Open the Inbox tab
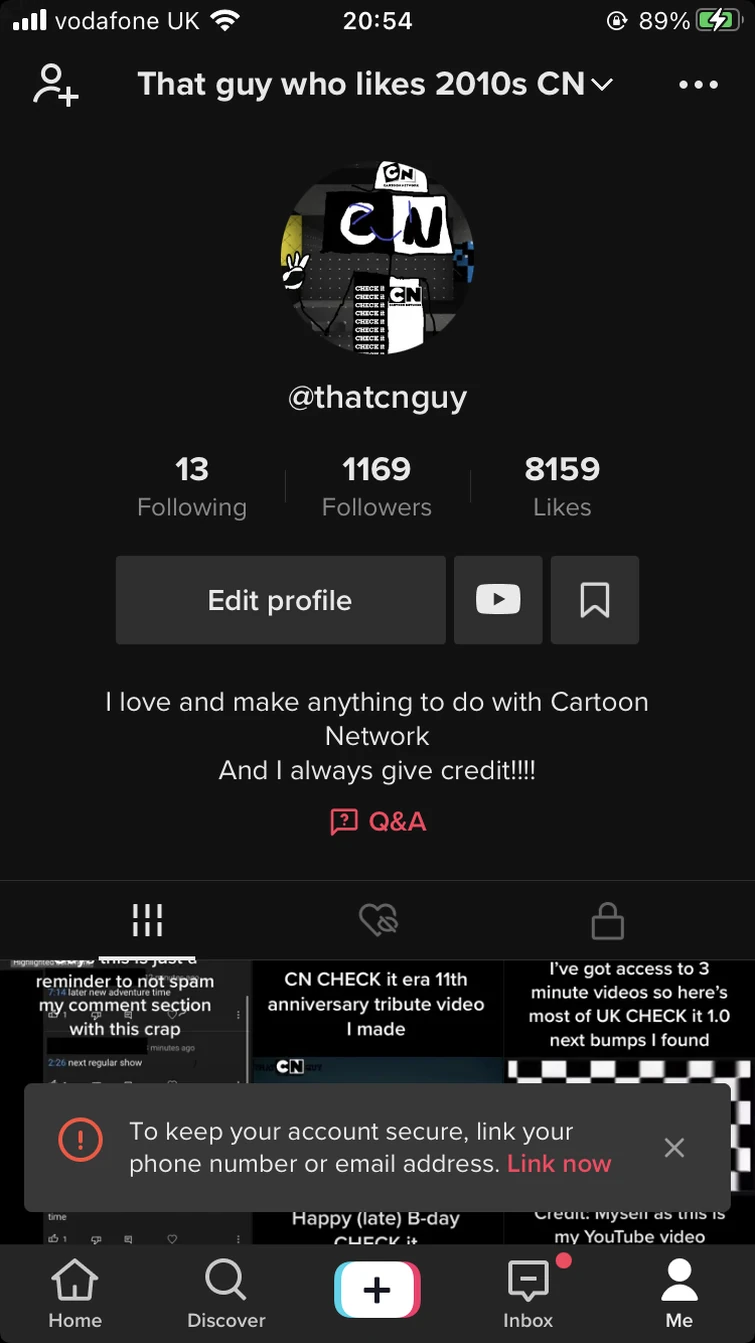This screenshot has height=1343, width=755. click(x=528, y=1293)
